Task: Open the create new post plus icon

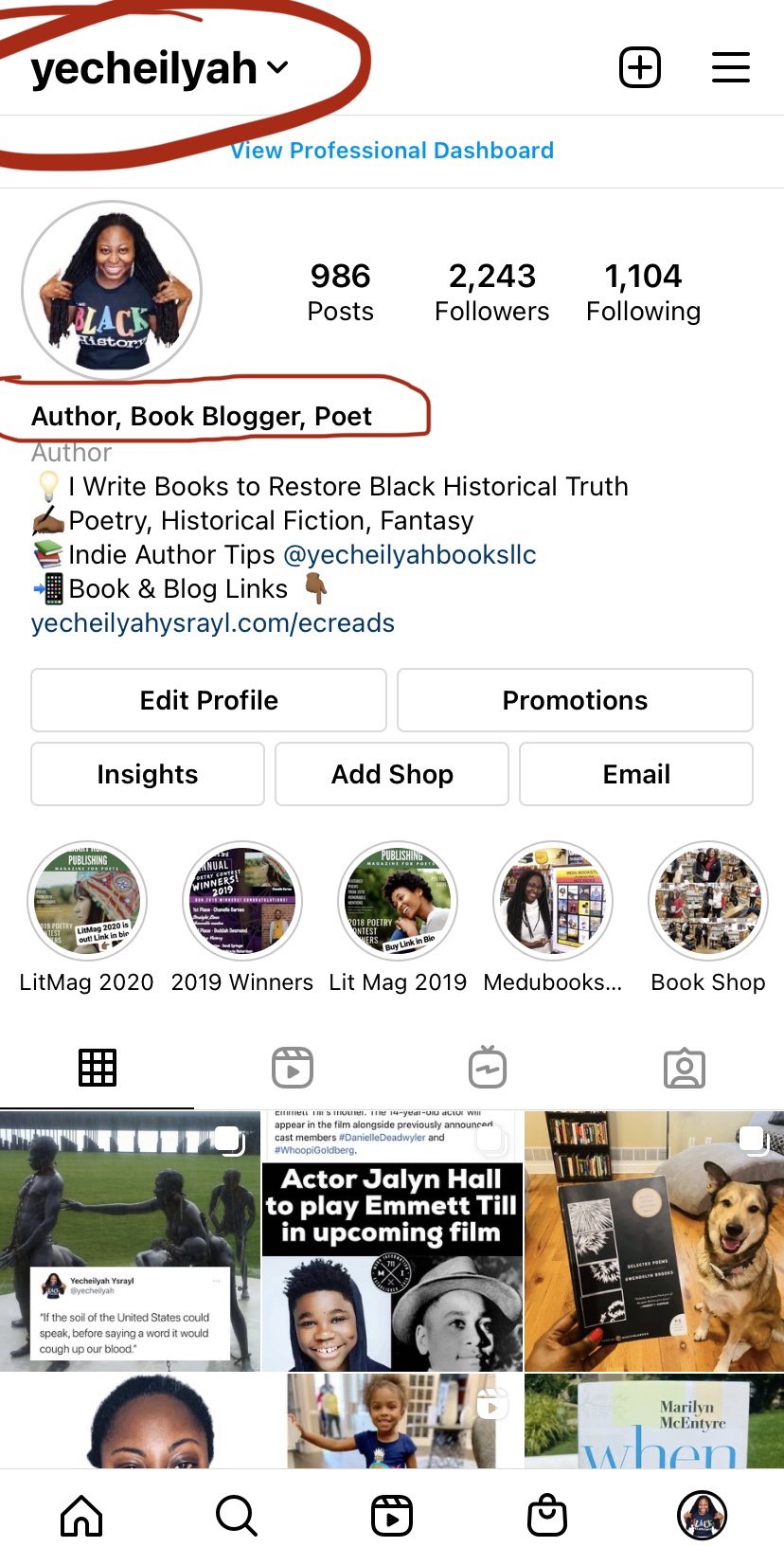Action: 640,67
